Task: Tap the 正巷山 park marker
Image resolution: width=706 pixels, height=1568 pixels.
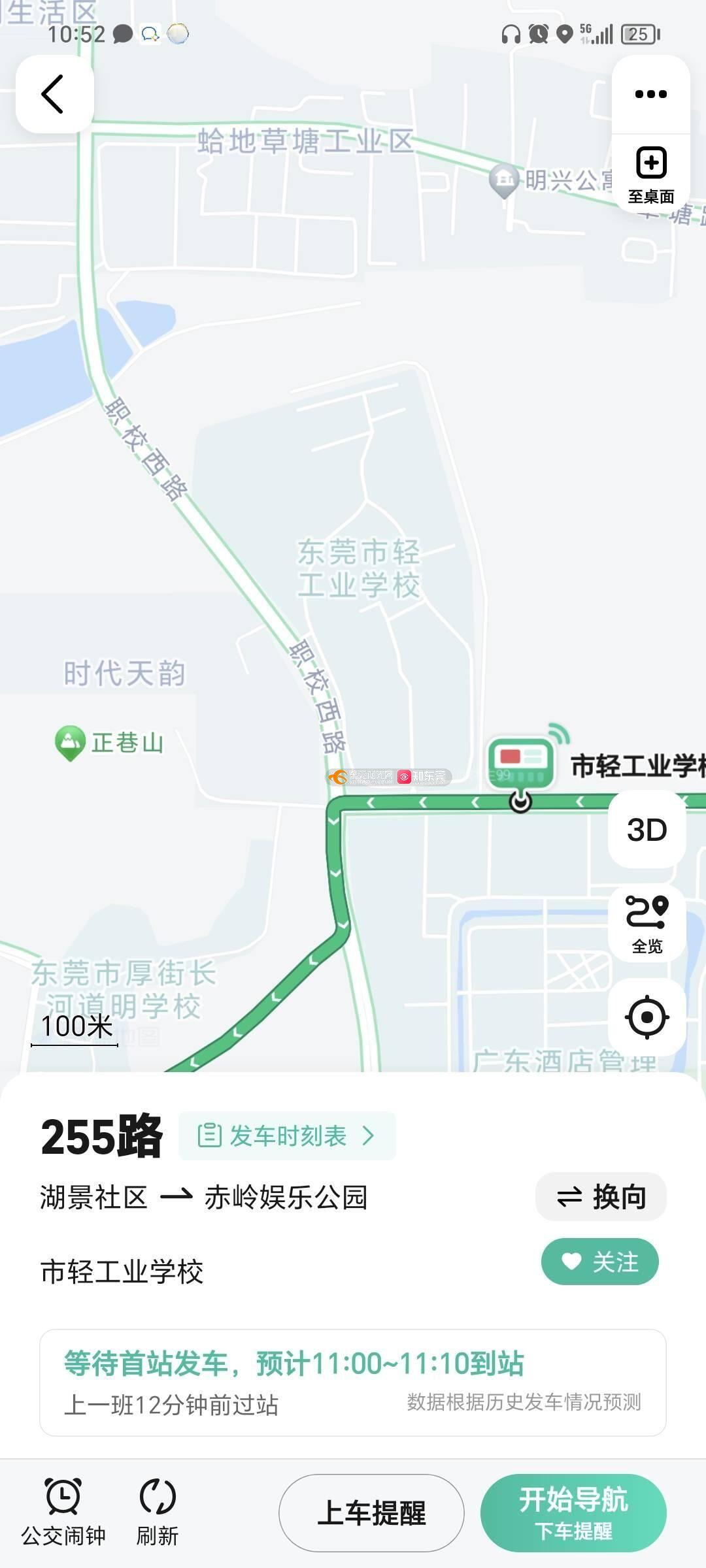Action: click(70, 742)
